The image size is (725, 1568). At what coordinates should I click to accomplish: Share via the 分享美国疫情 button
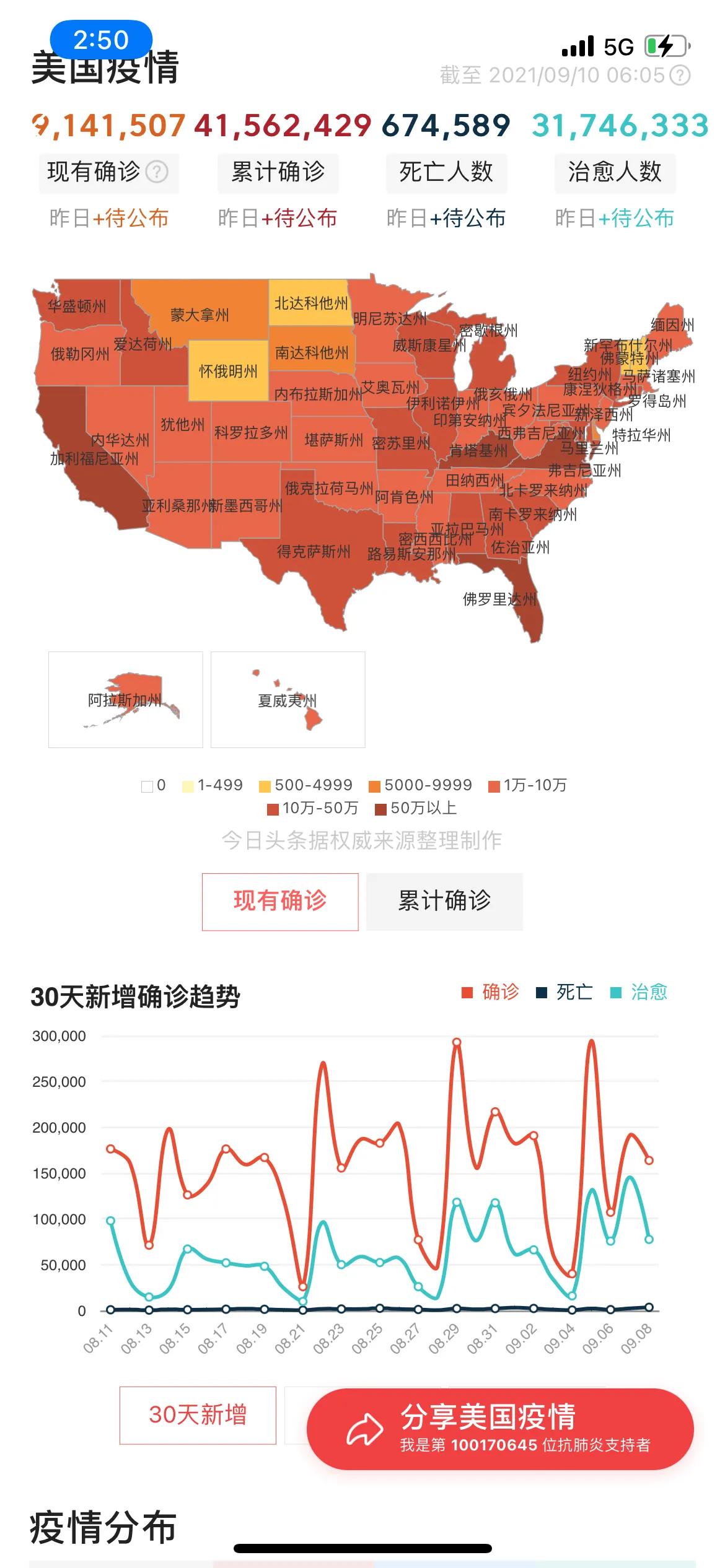500,1429
